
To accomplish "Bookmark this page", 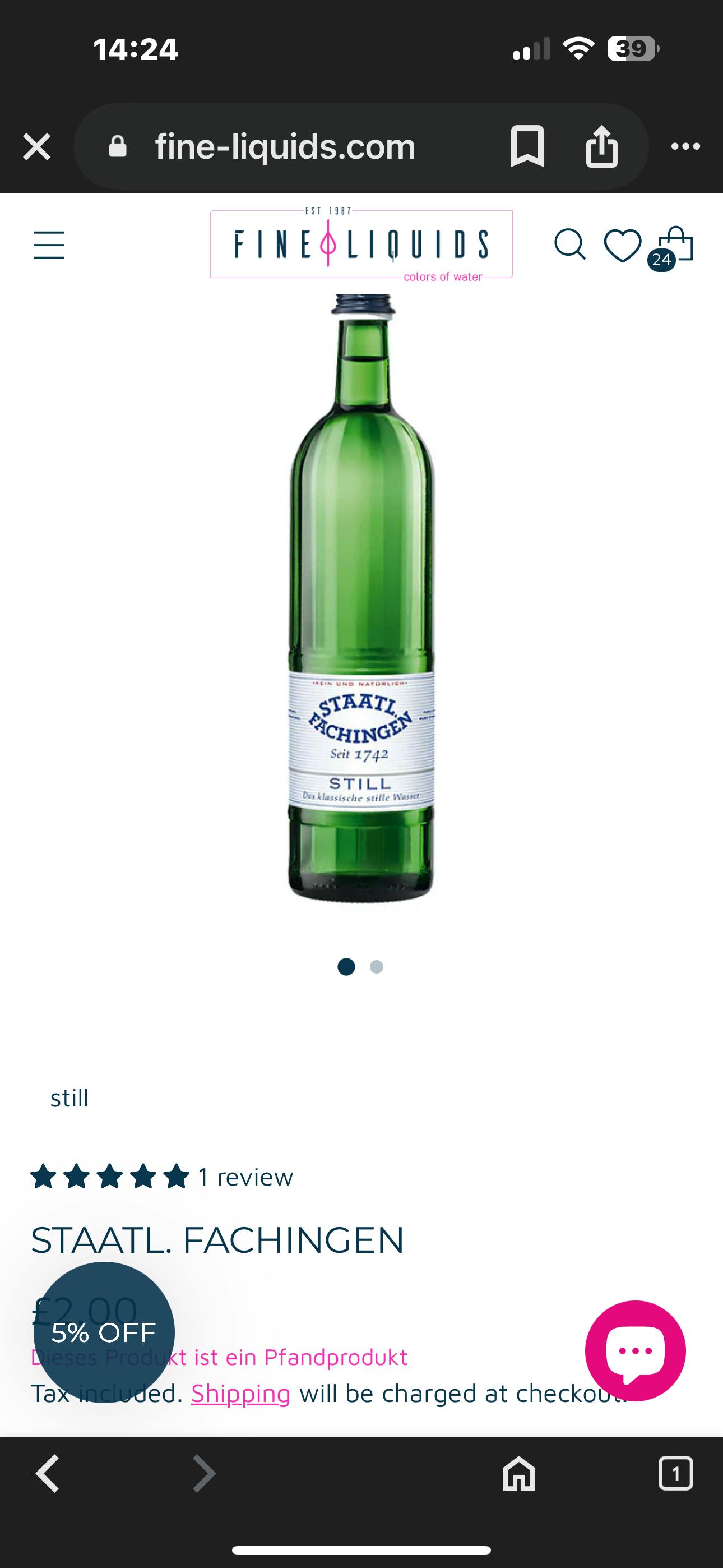I will tap(527, 146).
